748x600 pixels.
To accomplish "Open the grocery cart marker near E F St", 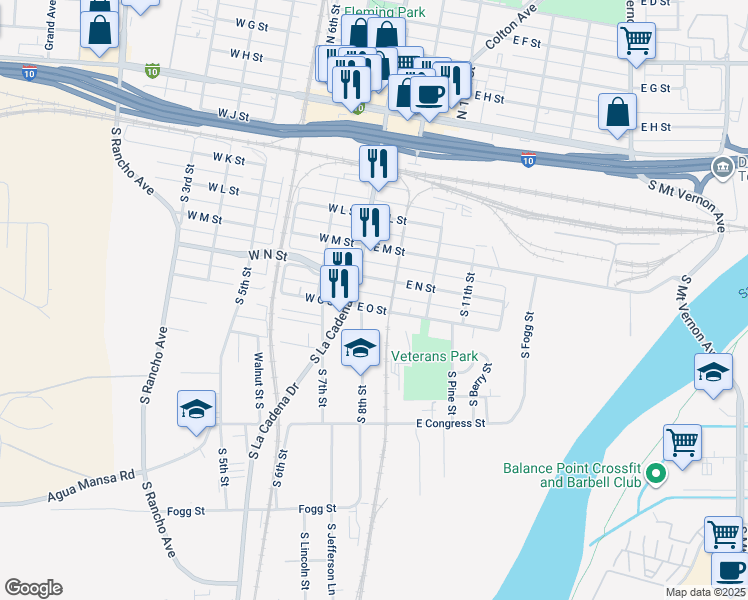I will (x=637, y=43).
